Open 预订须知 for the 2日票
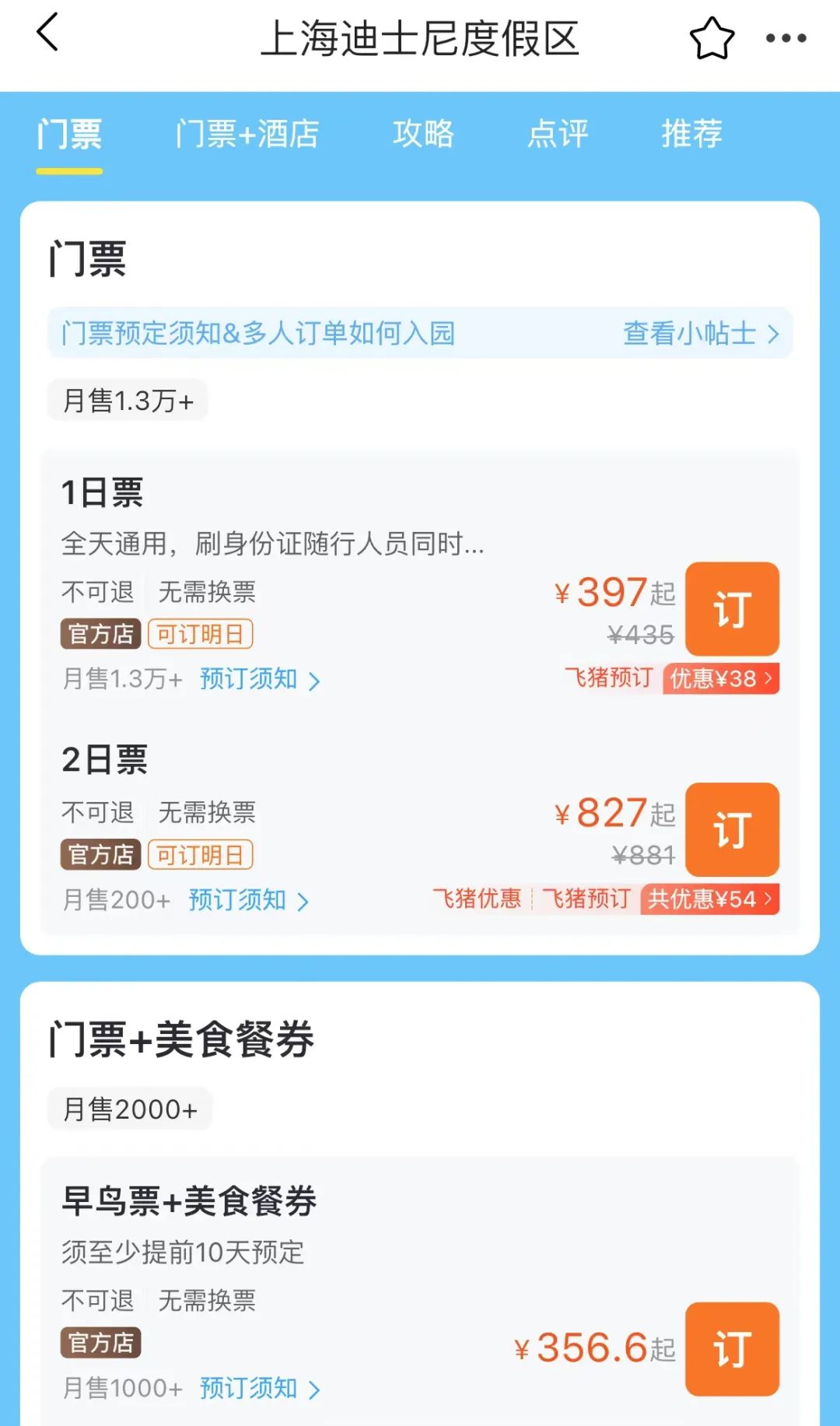Viewport: 840px width, 1426px height. 249,900
